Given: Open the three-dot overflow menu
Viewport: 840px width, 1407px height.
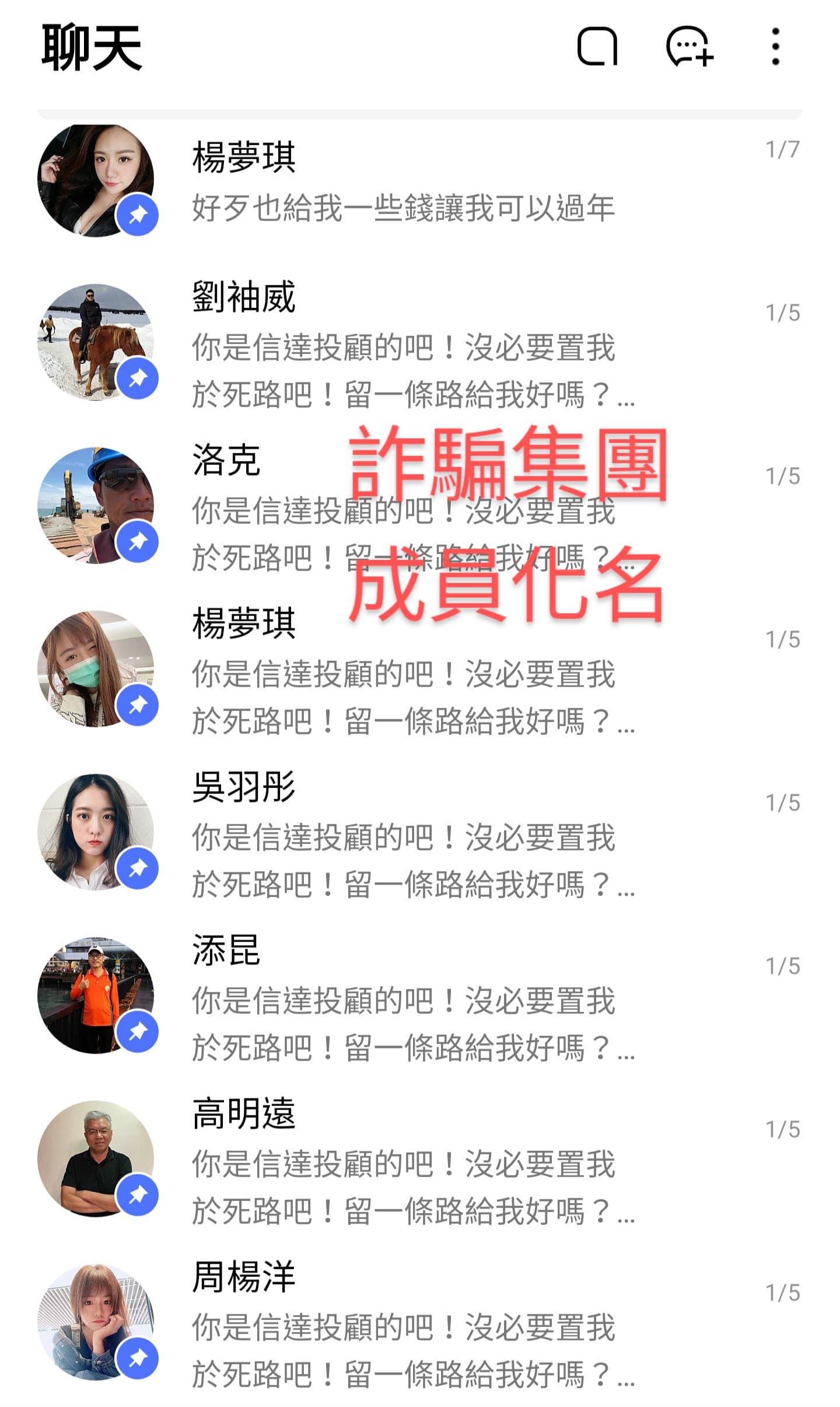Looking at the screenshot, I should (775, 47).
